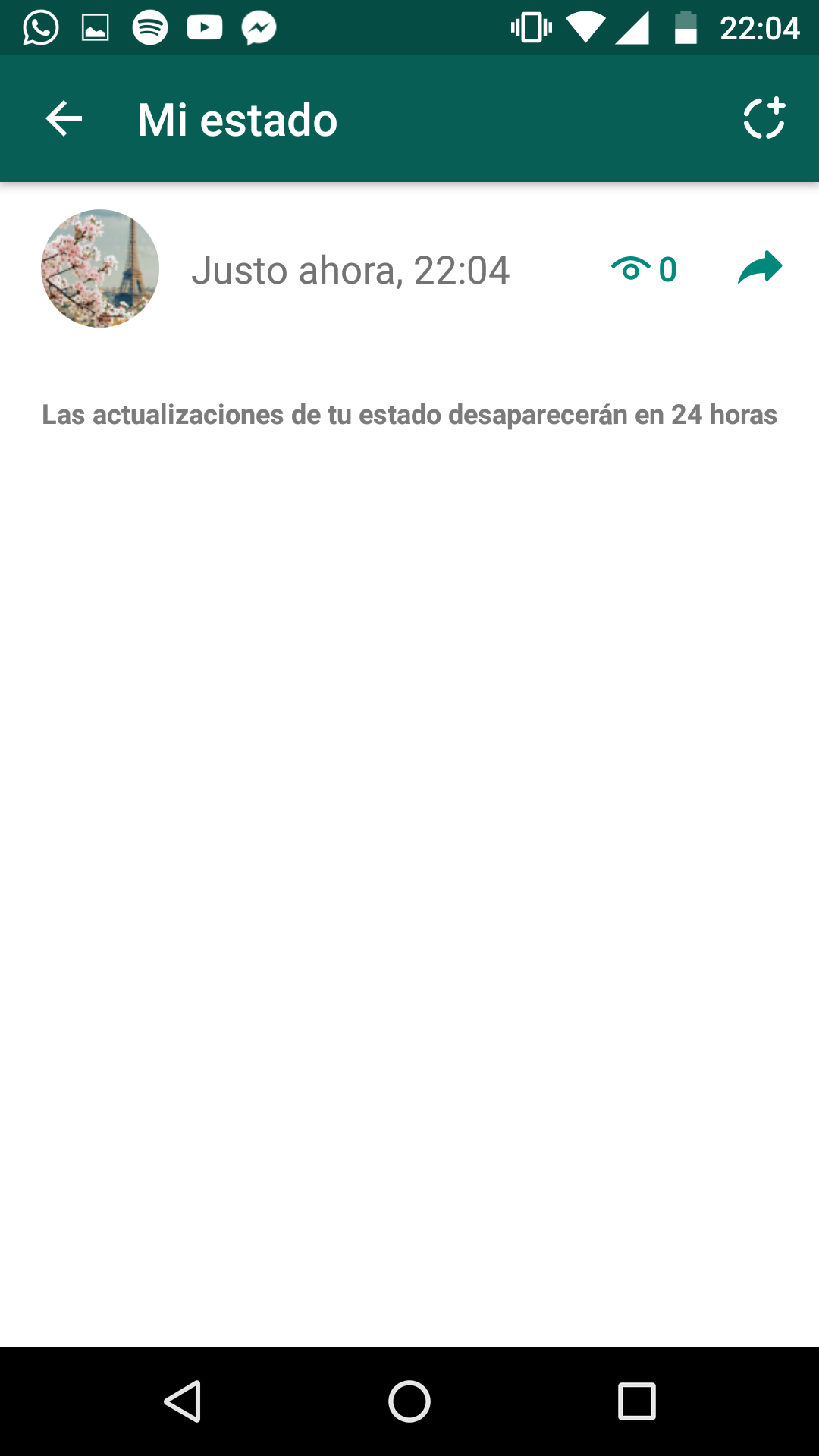The width and height of the screenshot is (819, 1456).
Task: Tap the system home button
Action: tap(409, 1401)
